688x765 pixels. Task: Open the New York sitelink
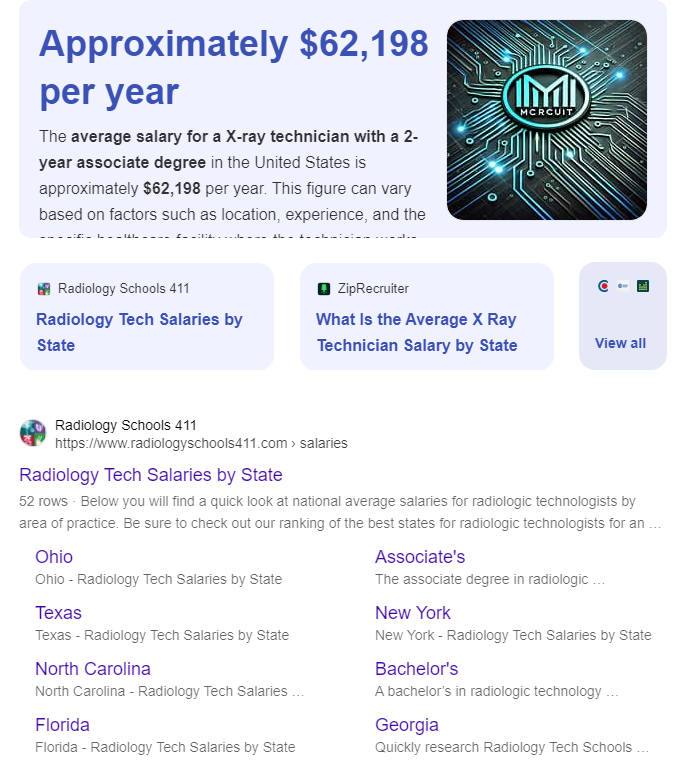(413, 613)
